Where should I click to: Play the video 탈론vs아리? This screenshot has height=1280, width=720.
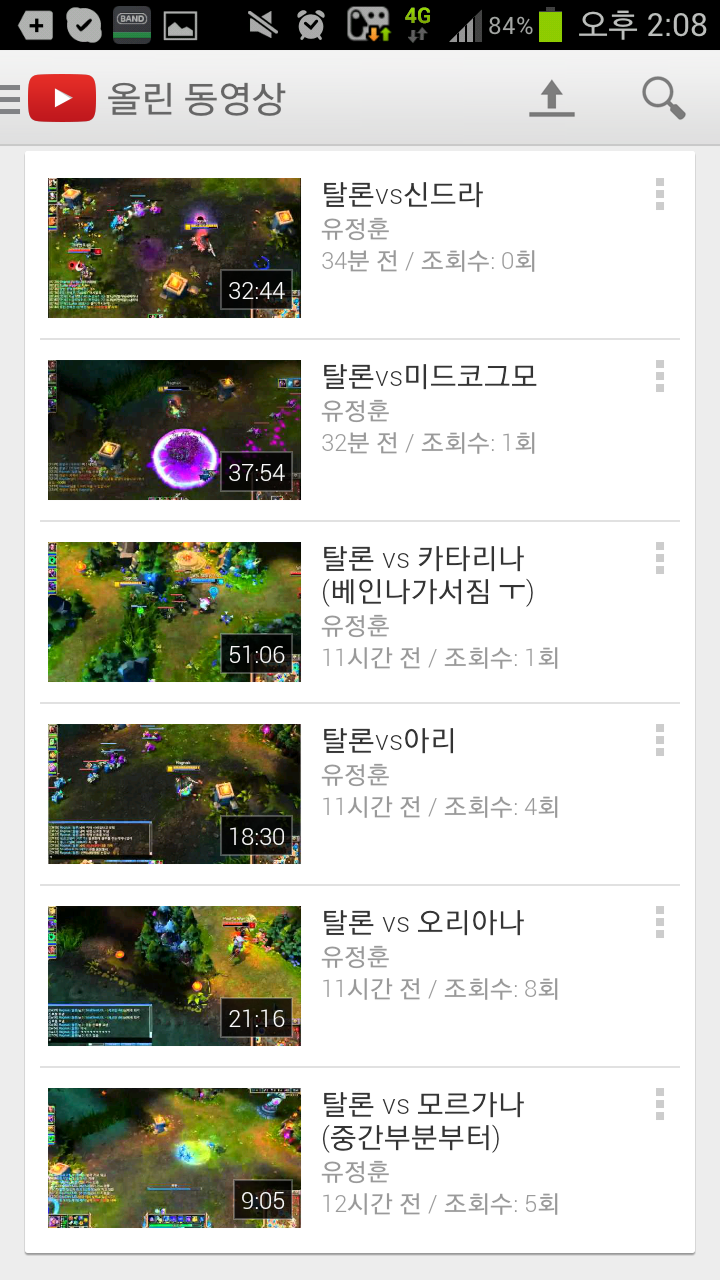click(x=174, y=794)
